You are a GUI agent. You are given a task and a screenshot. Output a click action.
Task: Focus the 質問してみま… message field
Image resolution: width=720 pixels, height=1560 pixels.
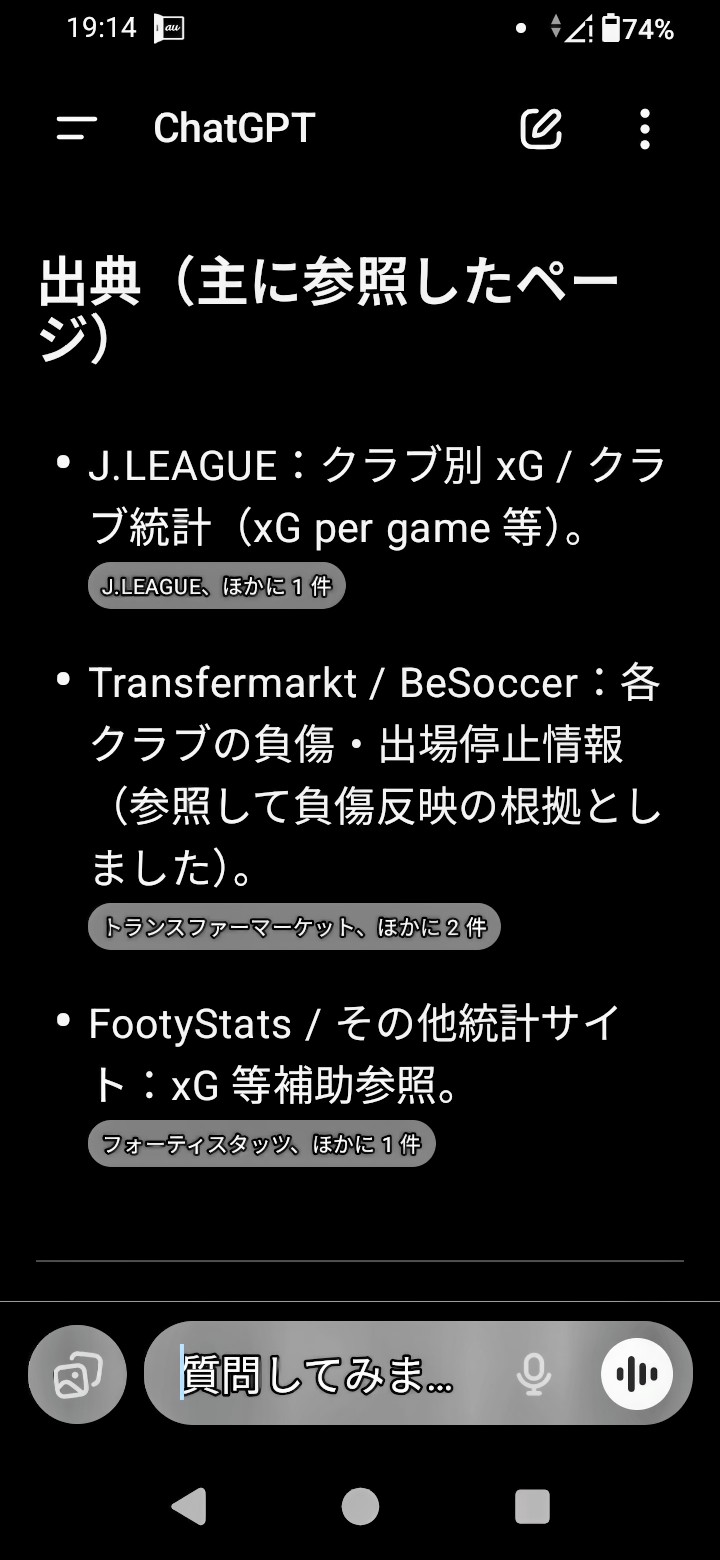tap(330, 1374)
